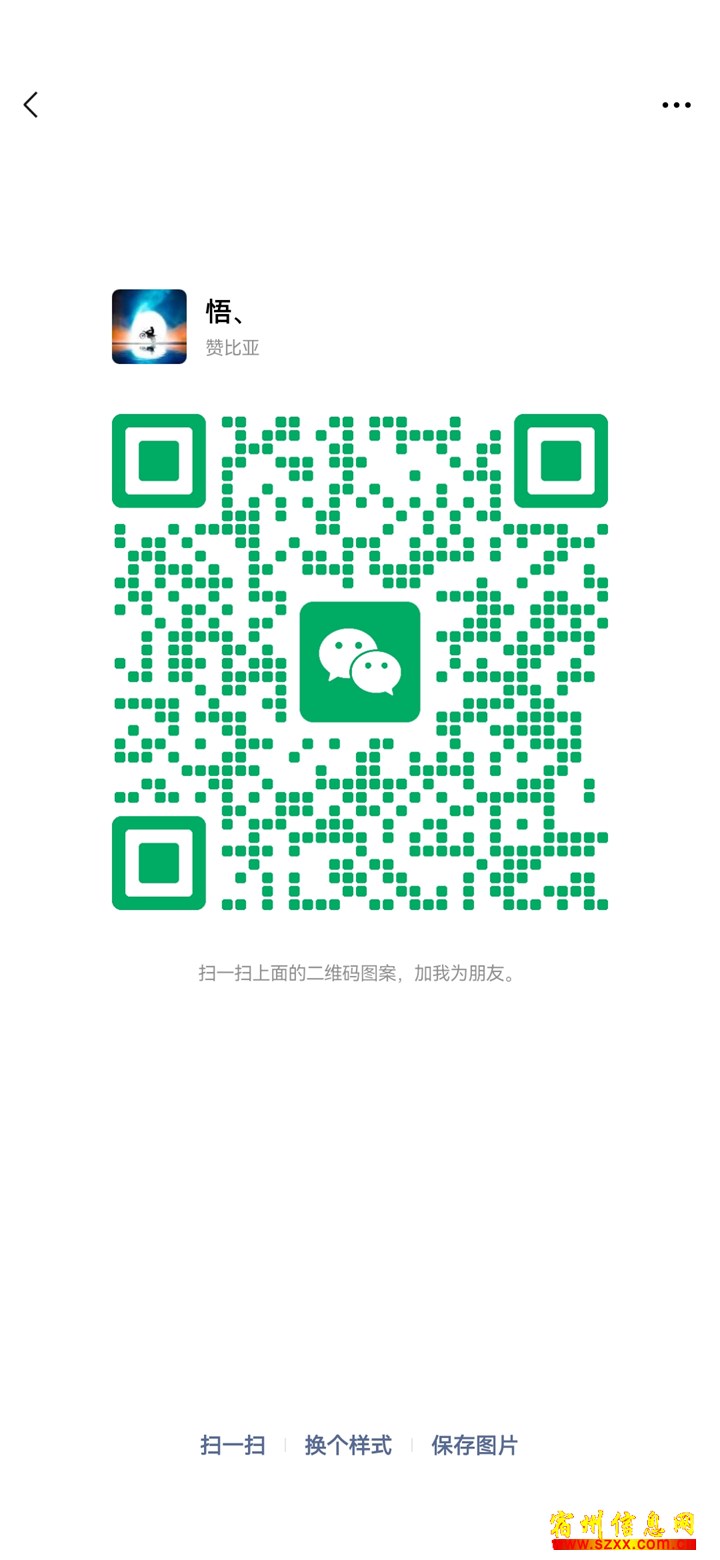
Task: Change the QR code style via 换个样式
Action: [348, 1445]
